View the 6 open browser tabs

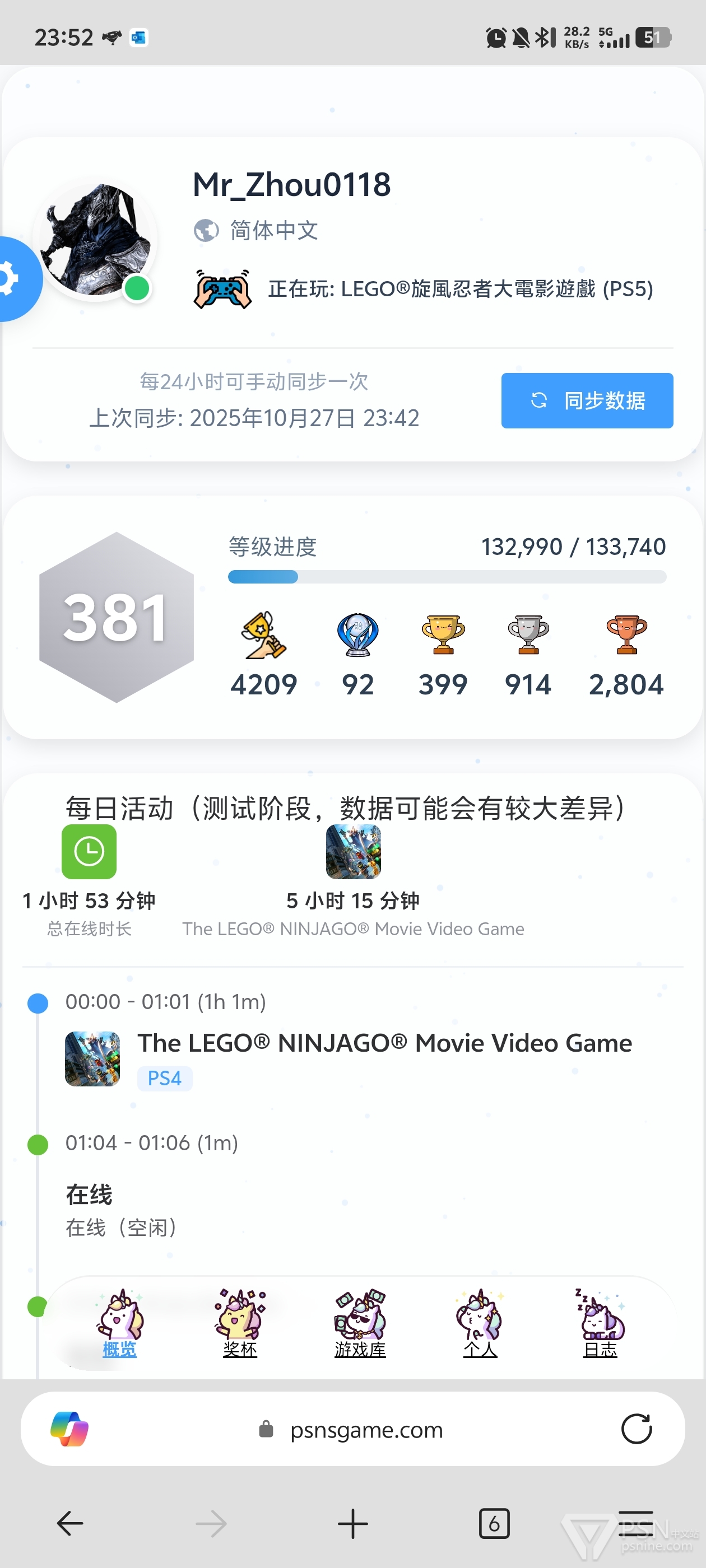tap(494, 1524)
